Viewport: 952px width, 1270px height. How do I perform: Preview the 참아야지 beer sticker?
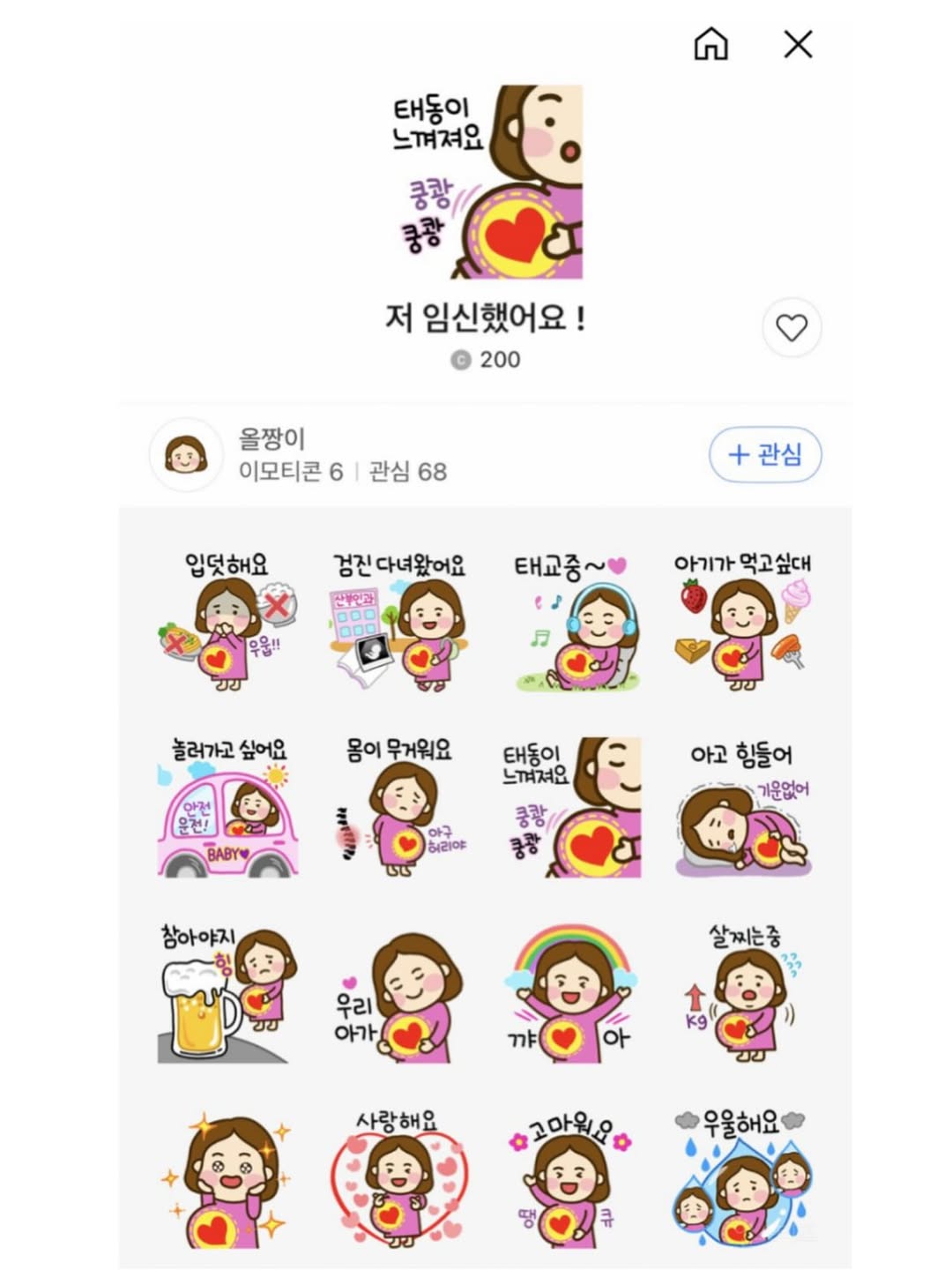tap(228, 993)
